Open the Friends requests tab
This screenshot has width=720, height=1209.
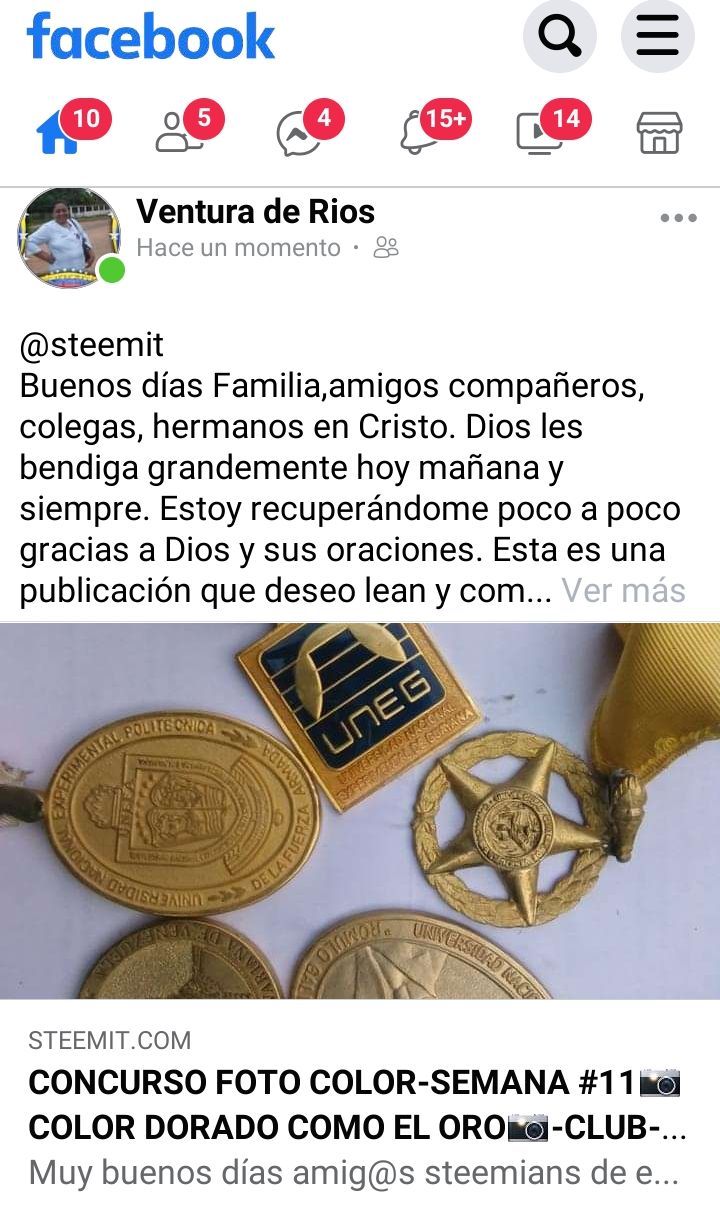pyautogui.click(x=179, y=132)
